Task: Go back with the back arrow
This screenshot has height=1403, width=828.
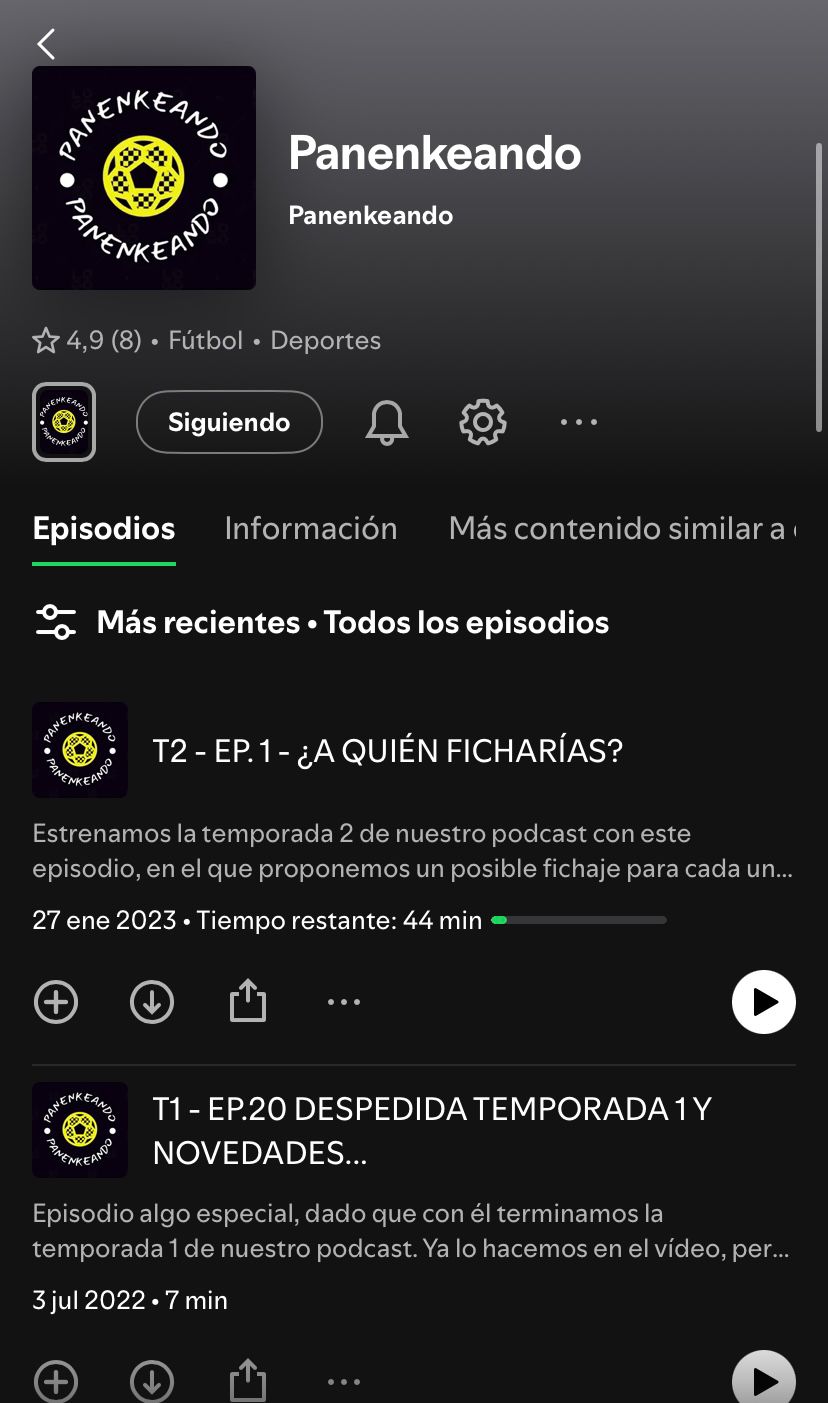Action: tap(46, 43)
